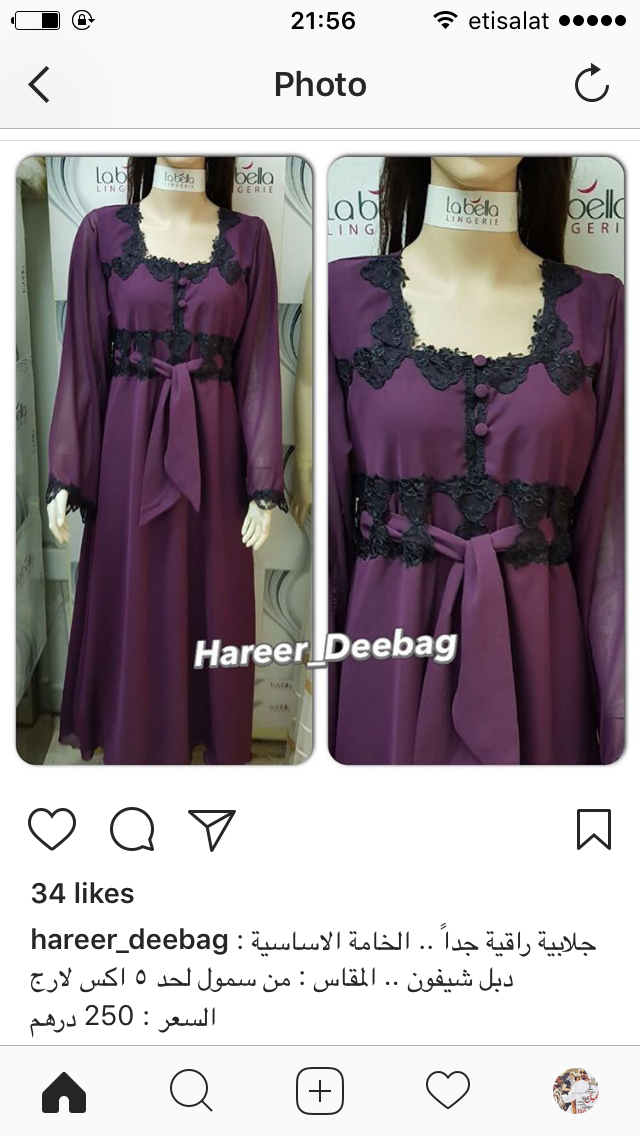The image size is (640, 1136).
Task: Open the Activity heart tab
Action: tap(448, 1090)
